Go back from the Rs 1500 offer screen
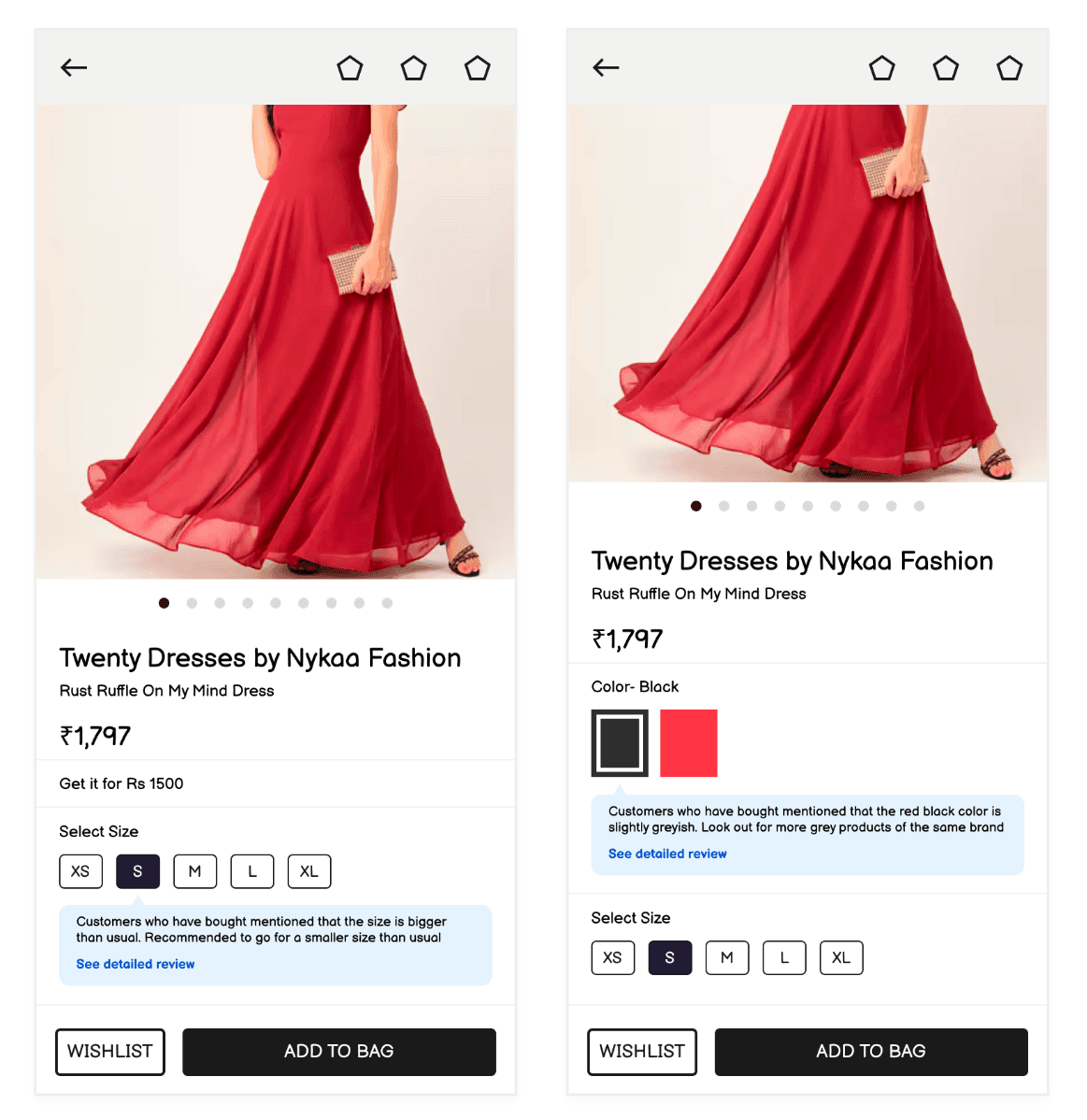 pyautogui.click(x=74, y=68)
